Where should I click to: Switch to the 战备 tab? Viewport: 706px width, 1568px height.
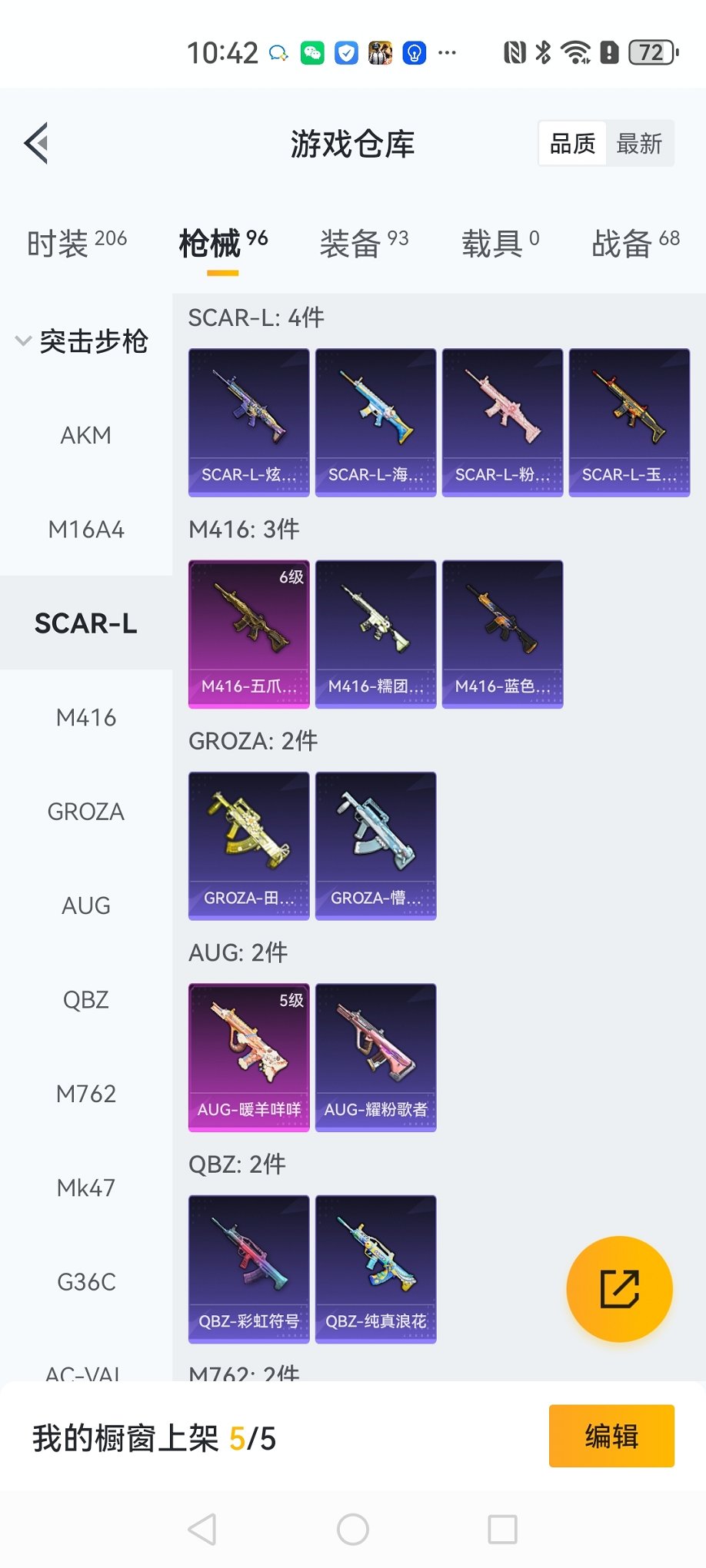click(x=634, y=243)
